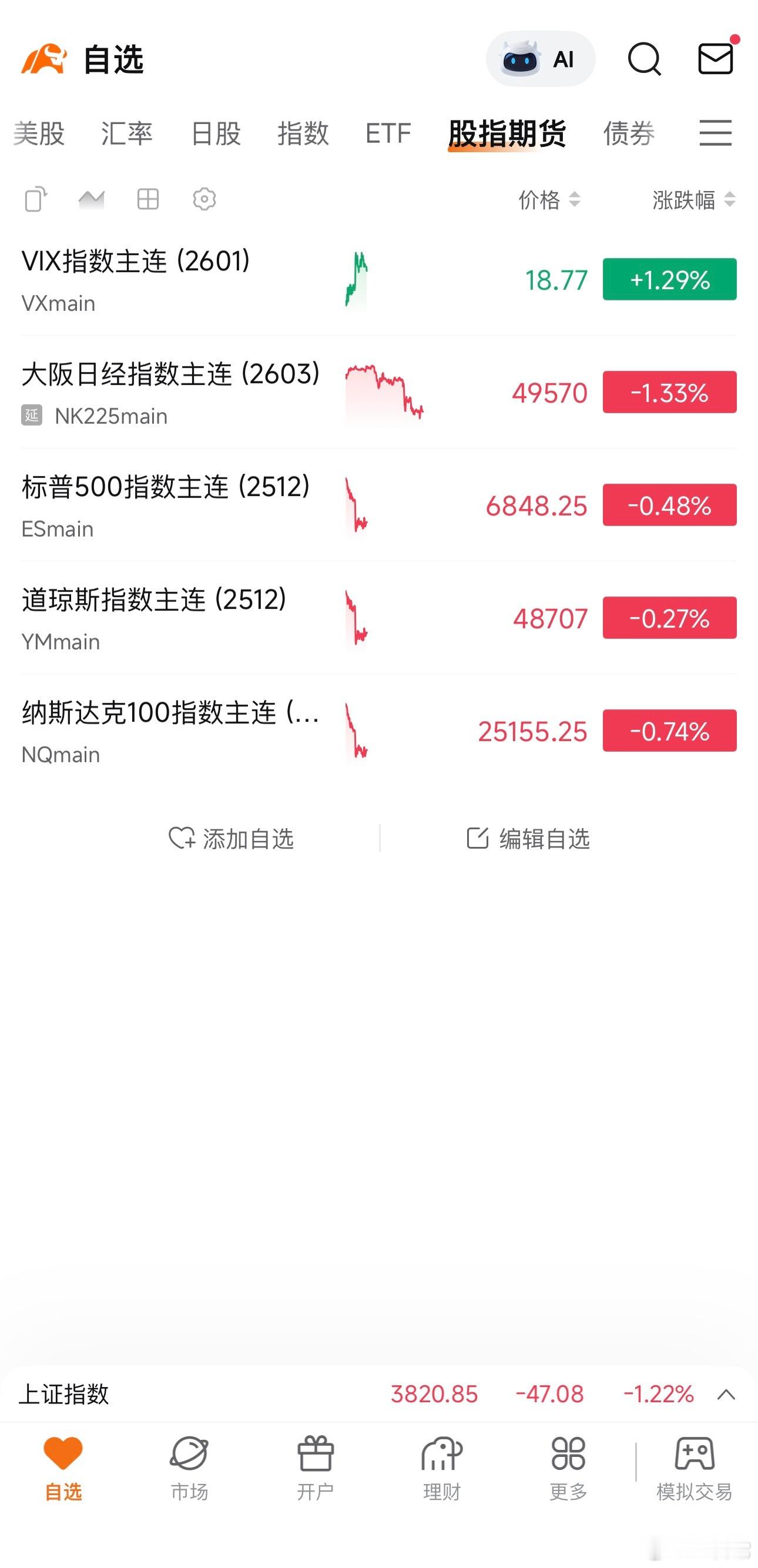
Task: Switch to the 债券 tab
Action: click(628, 133)
